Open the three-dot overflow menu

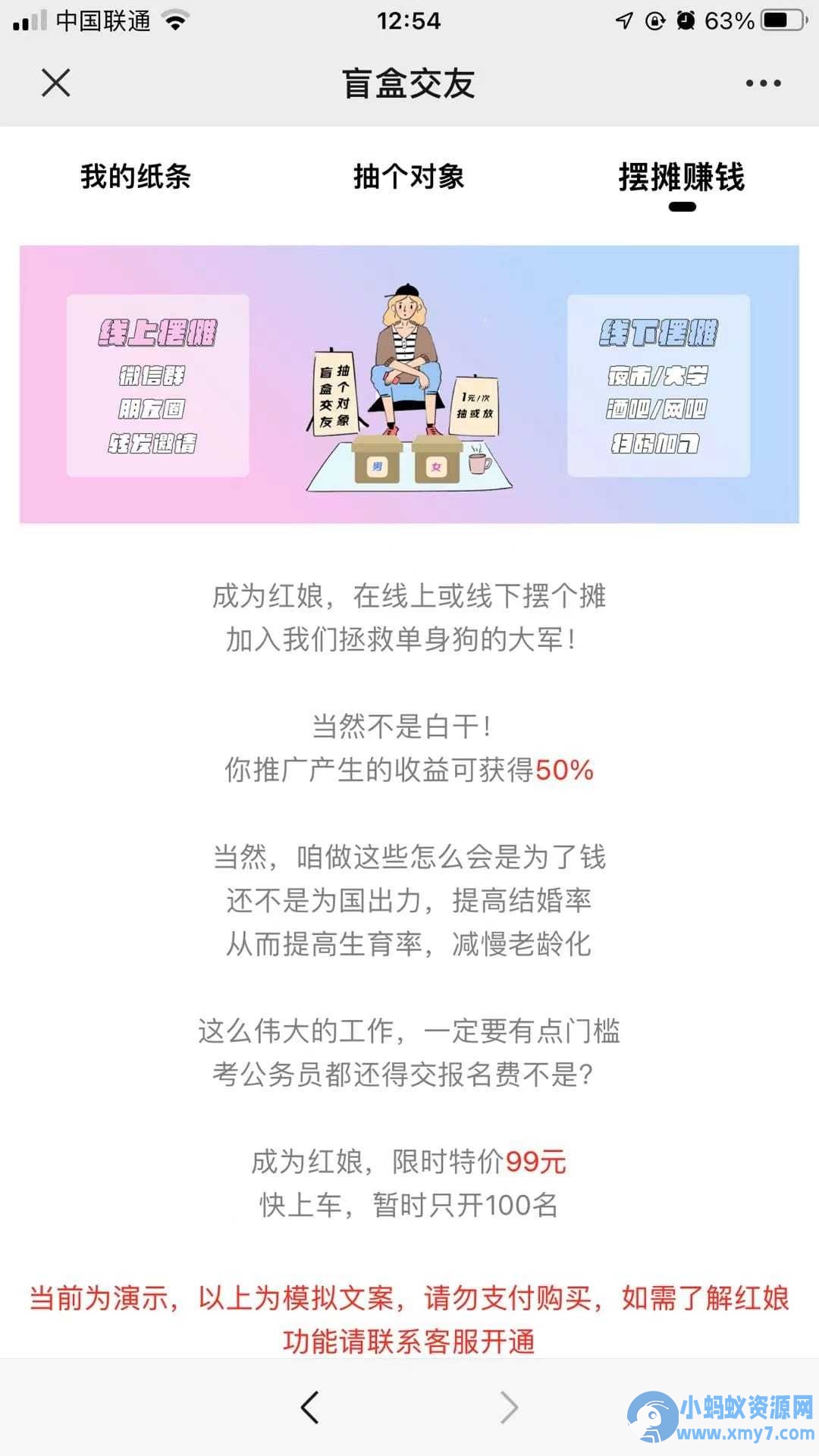click(763, 83)
